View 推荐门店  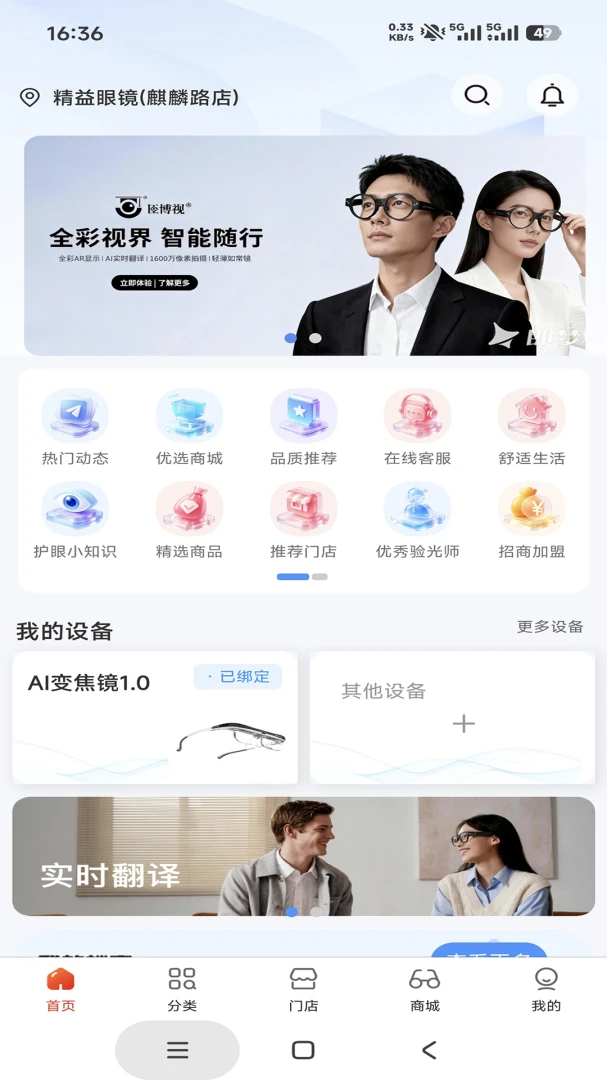[x=303, y=521]
